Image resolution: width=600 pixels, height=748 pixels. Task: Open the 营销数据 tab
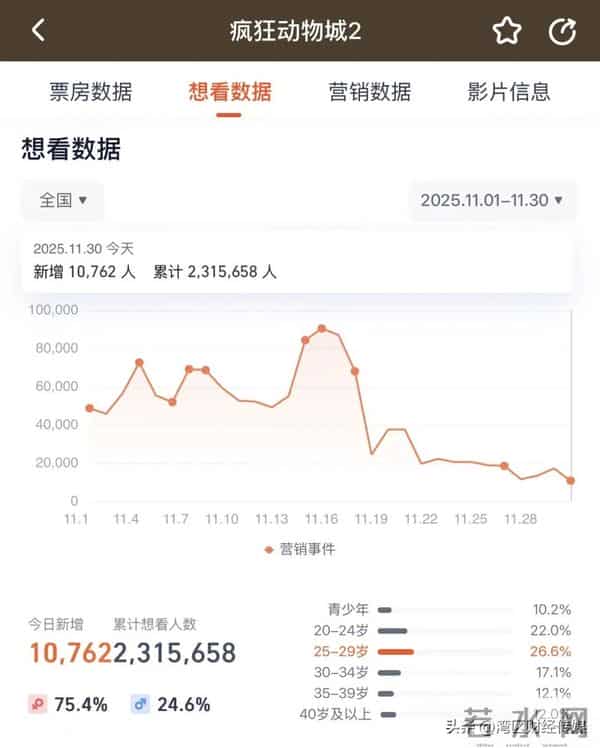point(369,92)
